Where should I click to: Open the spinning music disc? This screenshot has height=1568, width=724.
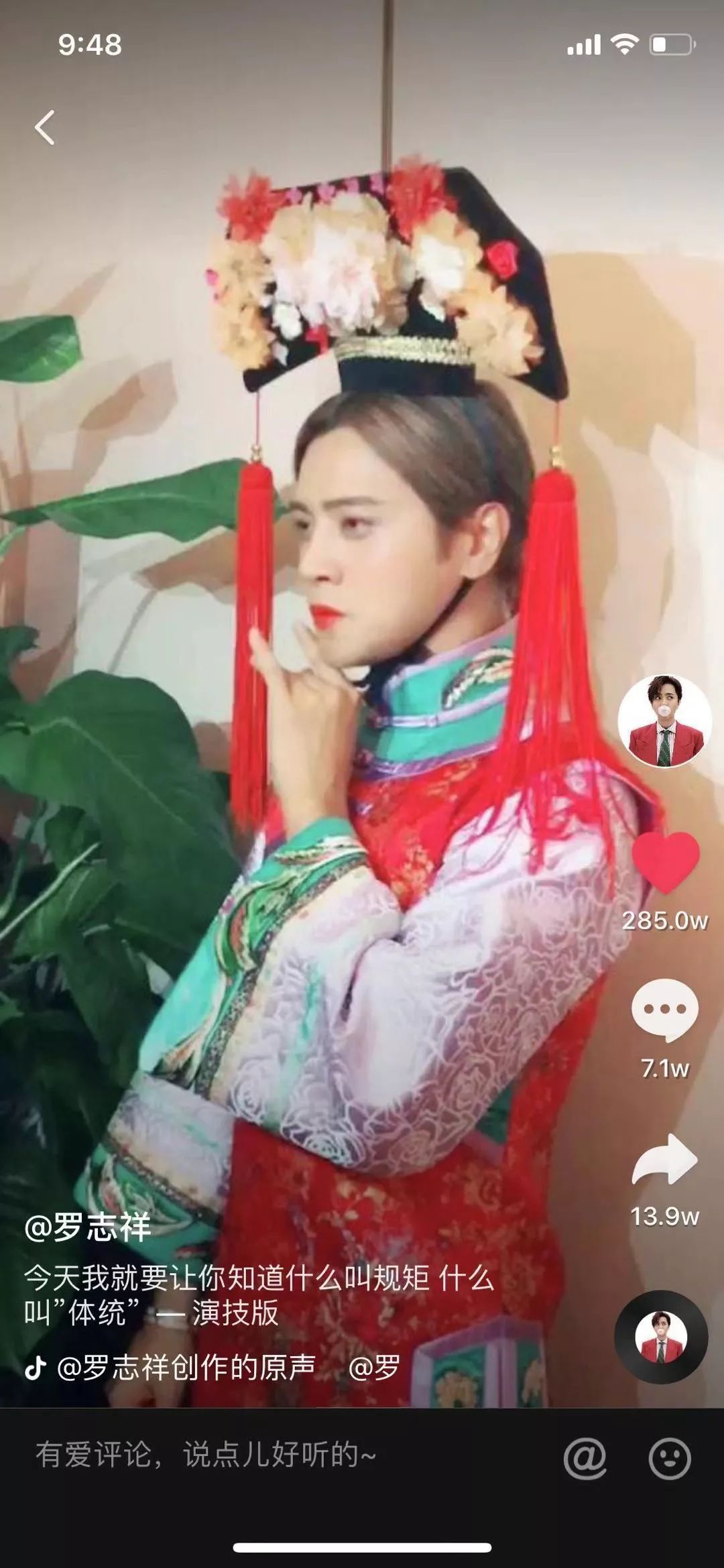(x=661, y=1337)
